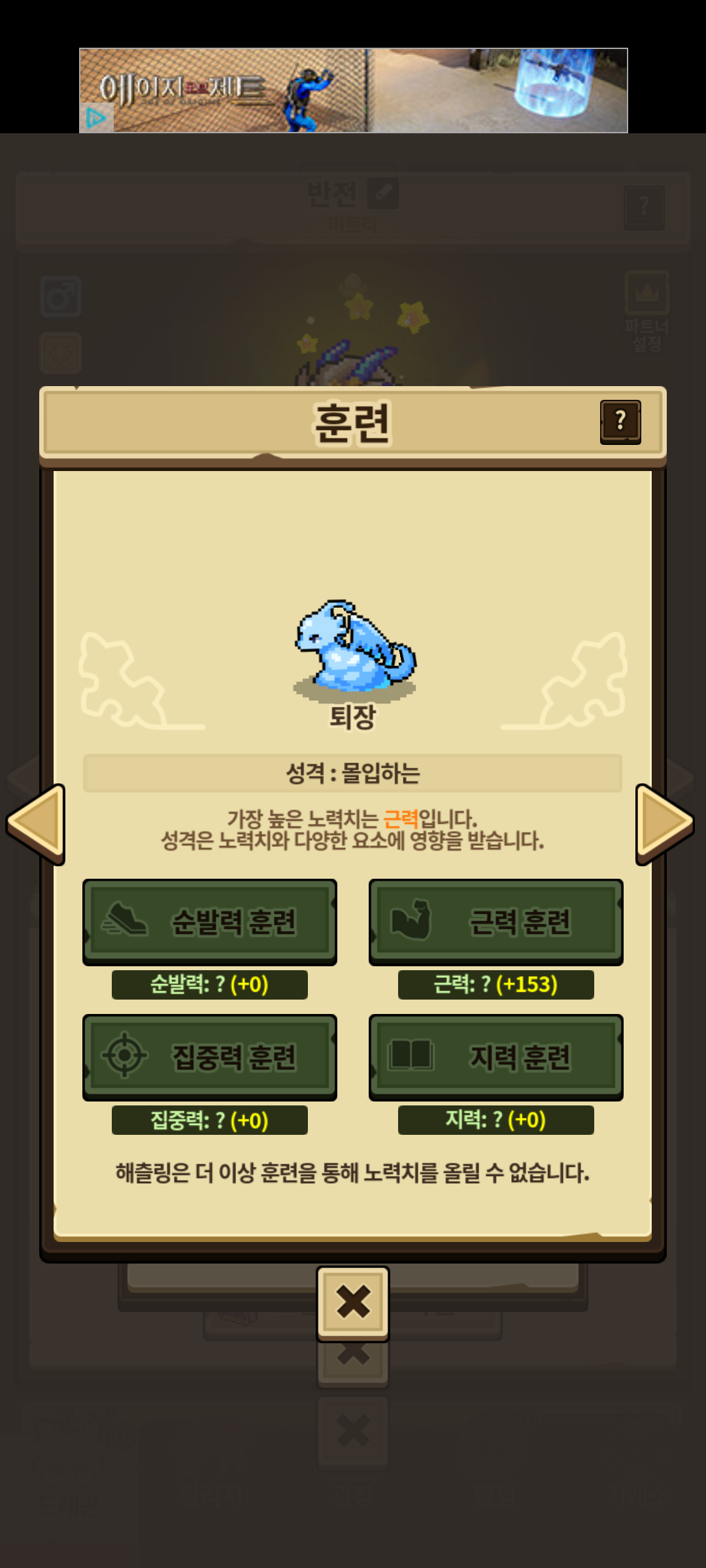The image size is (706, 1568).
Task: Start 순발력 훈련 training
Action: tap(209, 922)
